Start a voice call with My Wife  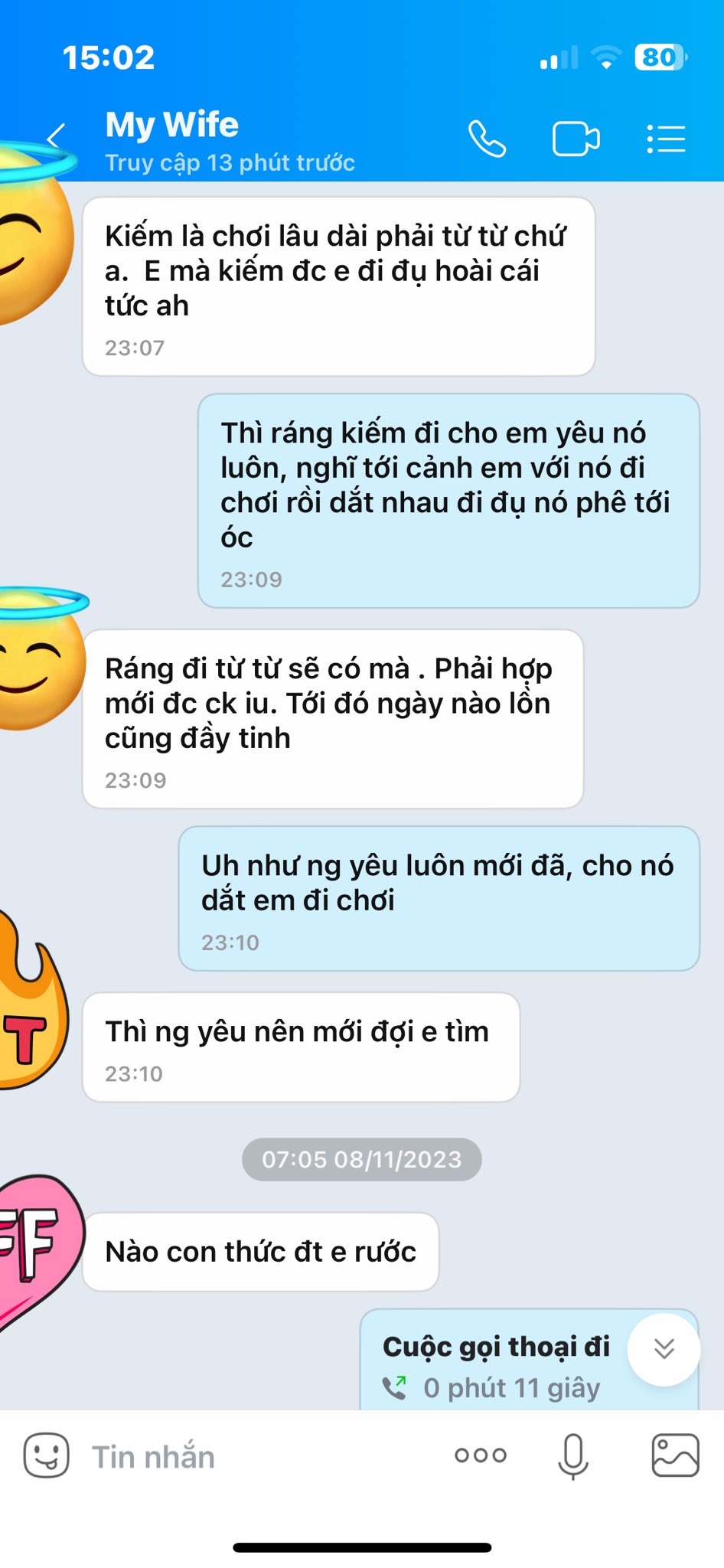click(487, 139)
